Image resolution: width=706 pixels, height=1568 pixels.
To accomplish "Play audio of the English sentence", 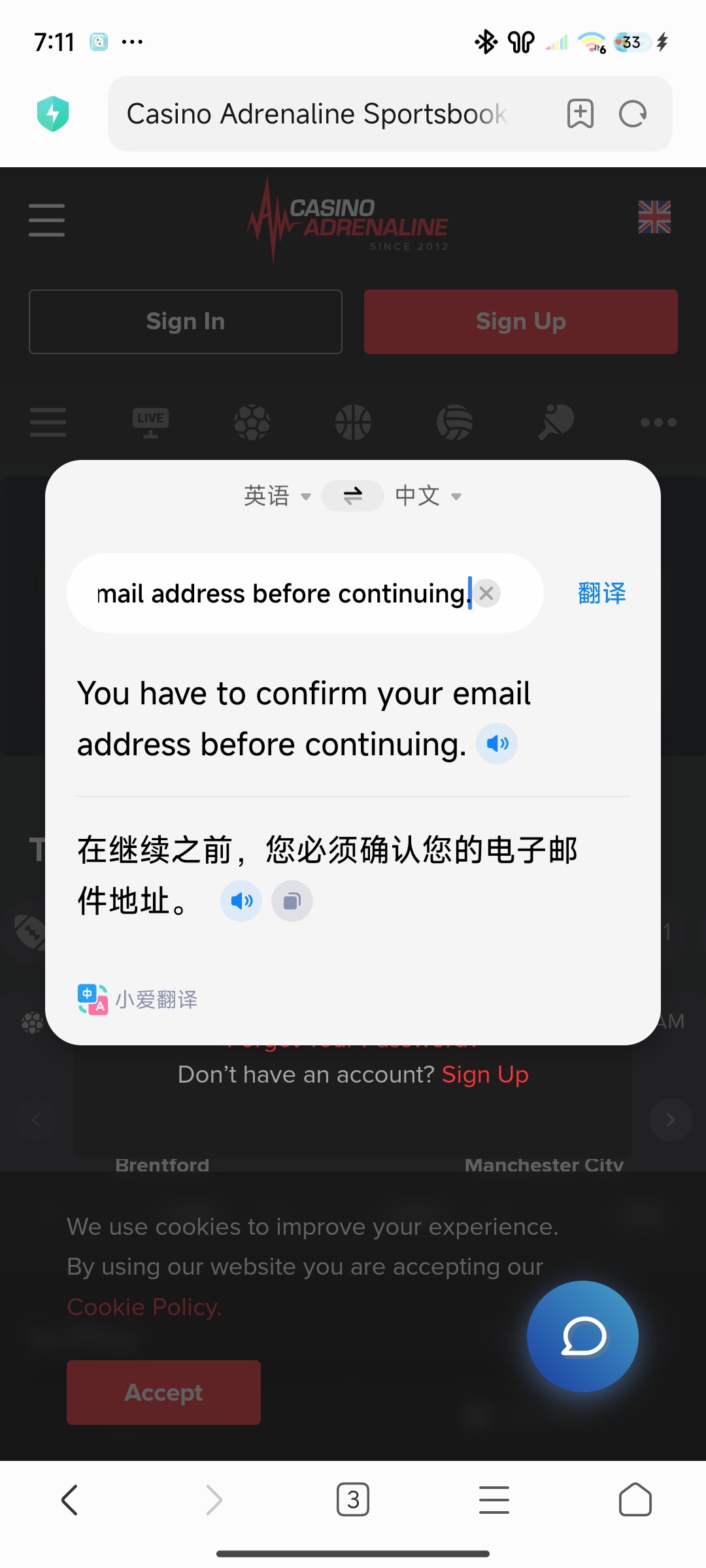I will [497, 744].
